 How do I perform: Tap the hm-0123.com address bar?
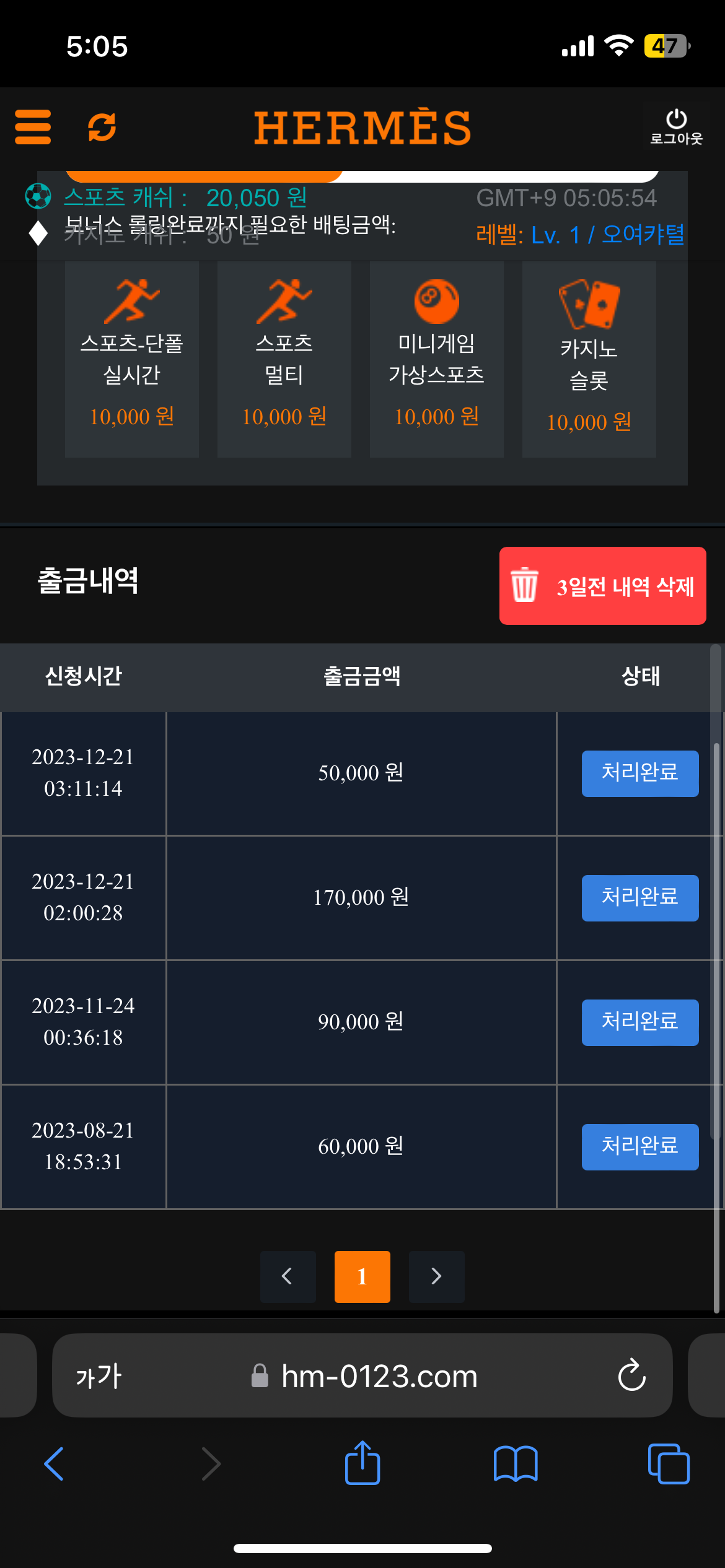point(378,1376)
